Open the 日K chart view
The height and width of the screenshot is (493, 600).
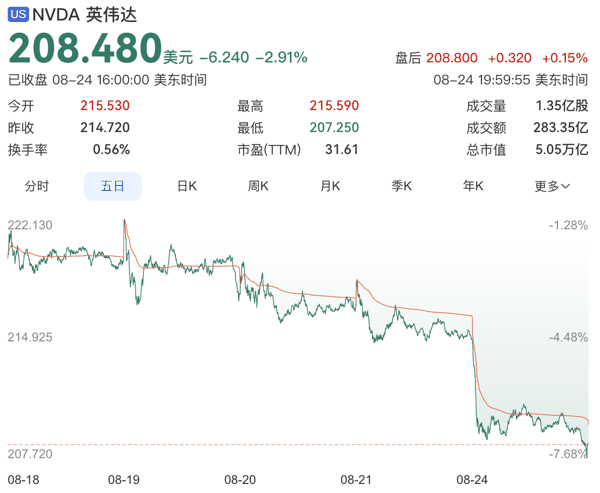pyautogui.click(x=187, y=186)
